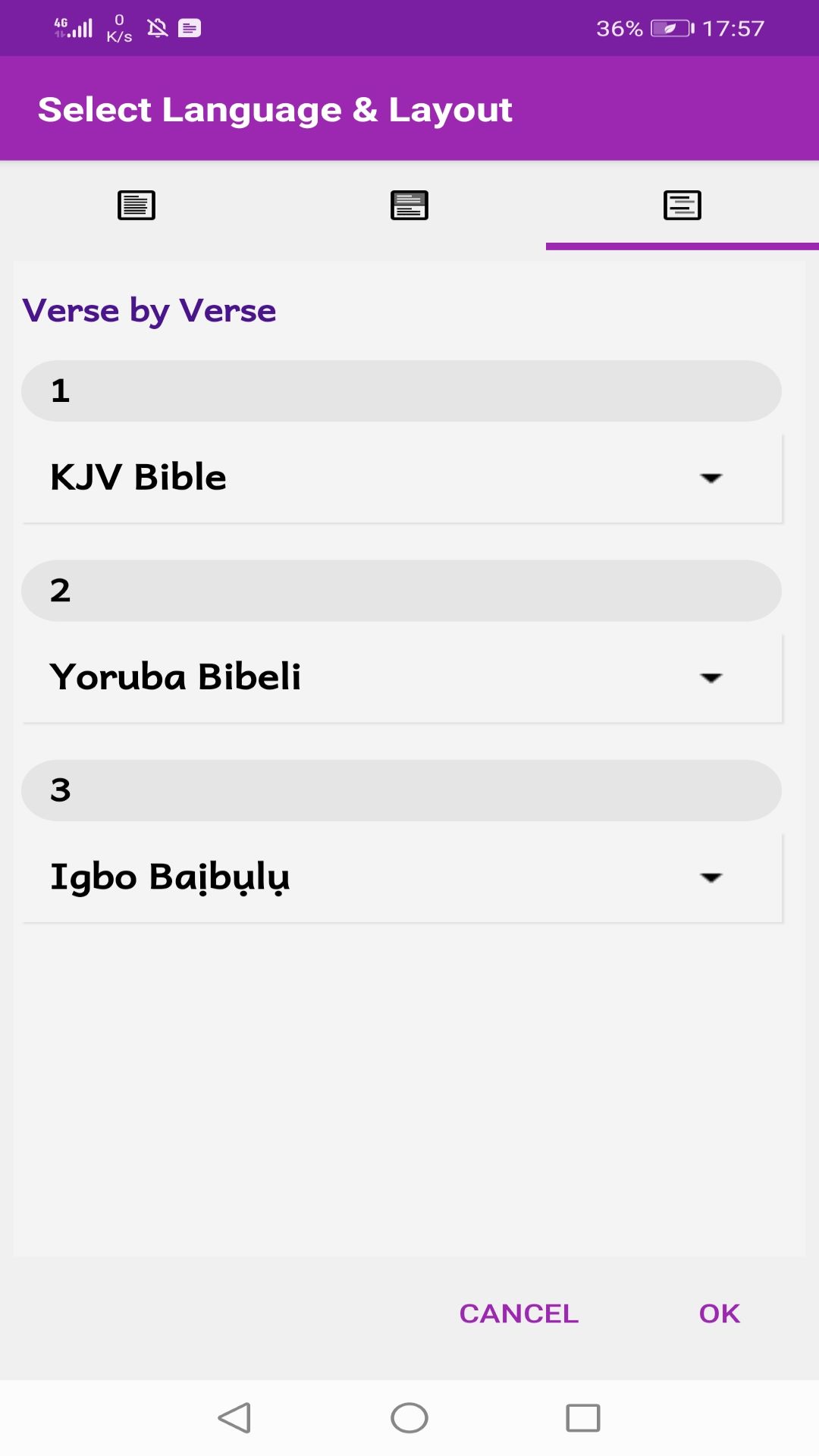Viewport: 819px width, 1456px height.
Task: Select the verse-by-verse layout icon
Action: 681,204
